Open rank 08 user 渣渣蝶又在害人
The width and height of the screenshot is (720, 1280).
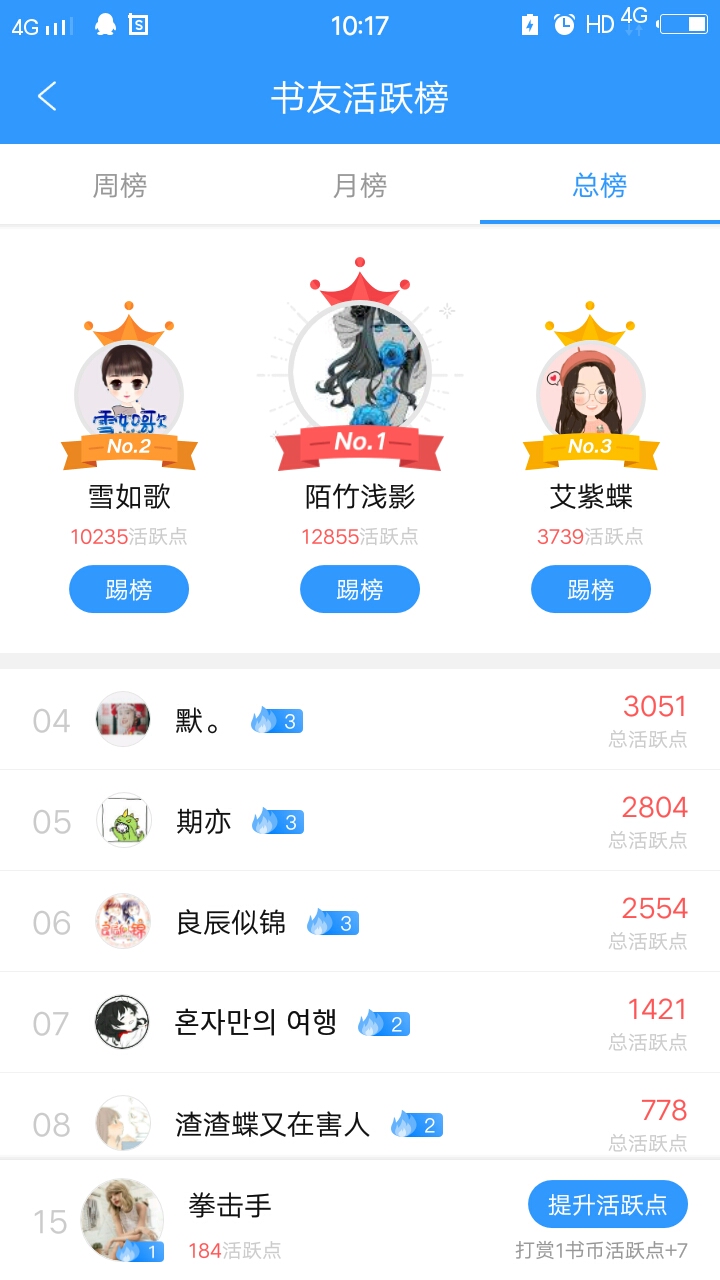(272, 1124)
